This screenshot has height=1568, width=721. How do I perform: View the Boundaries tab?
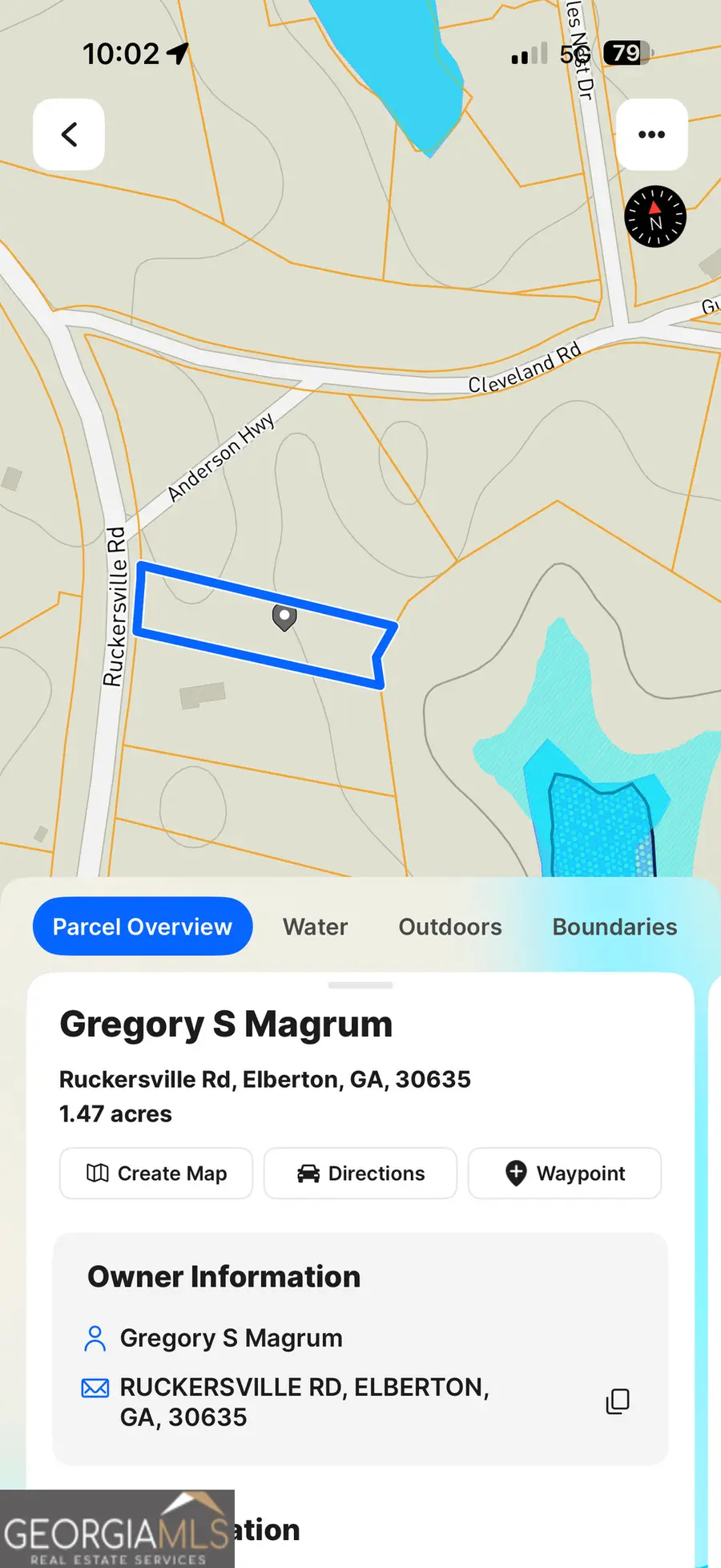[x=614, y=927]
